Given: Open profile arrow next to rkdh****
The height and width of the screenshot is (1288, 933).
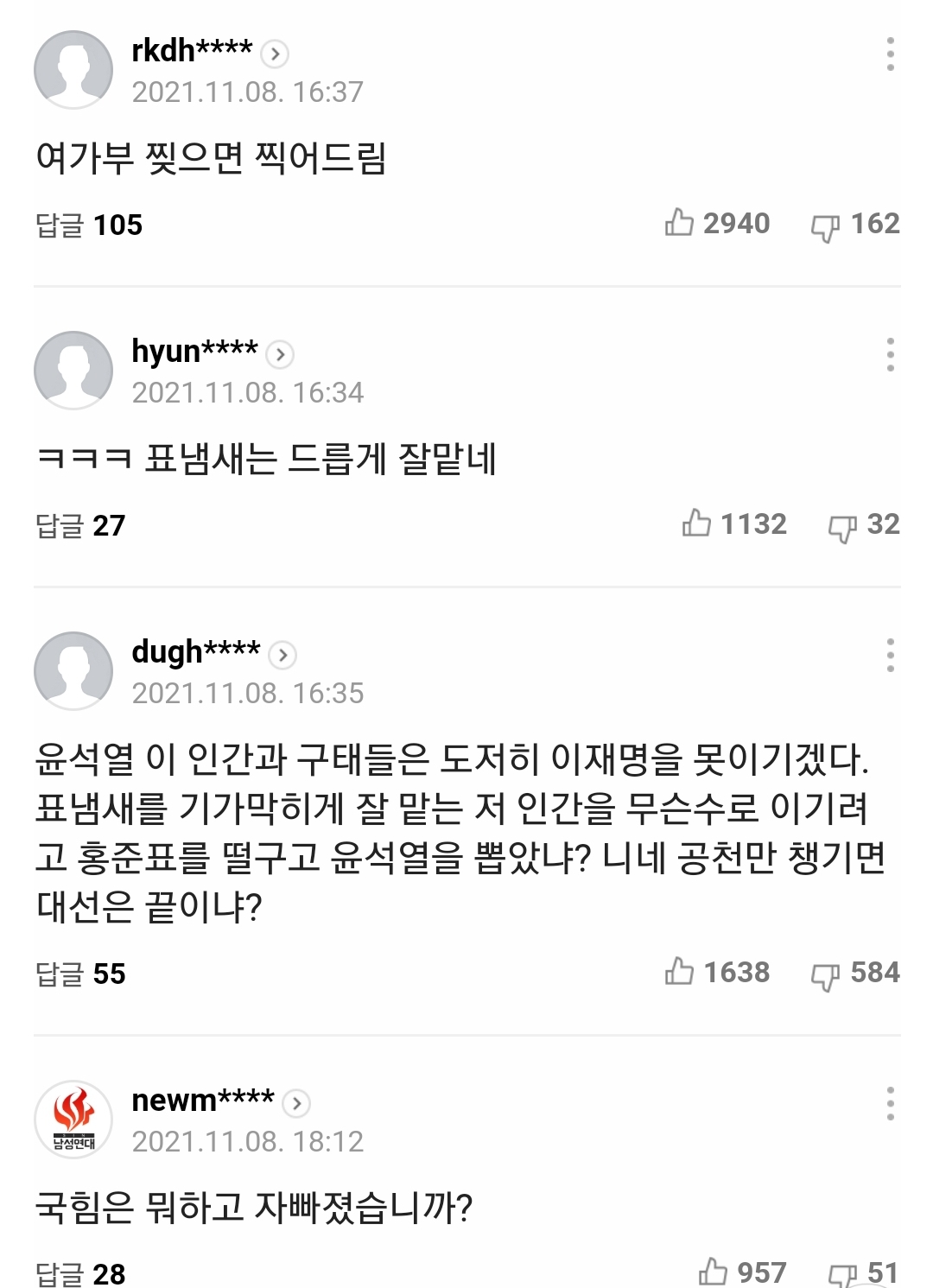Looking at the screenshot, I should [x=275, y=54].
